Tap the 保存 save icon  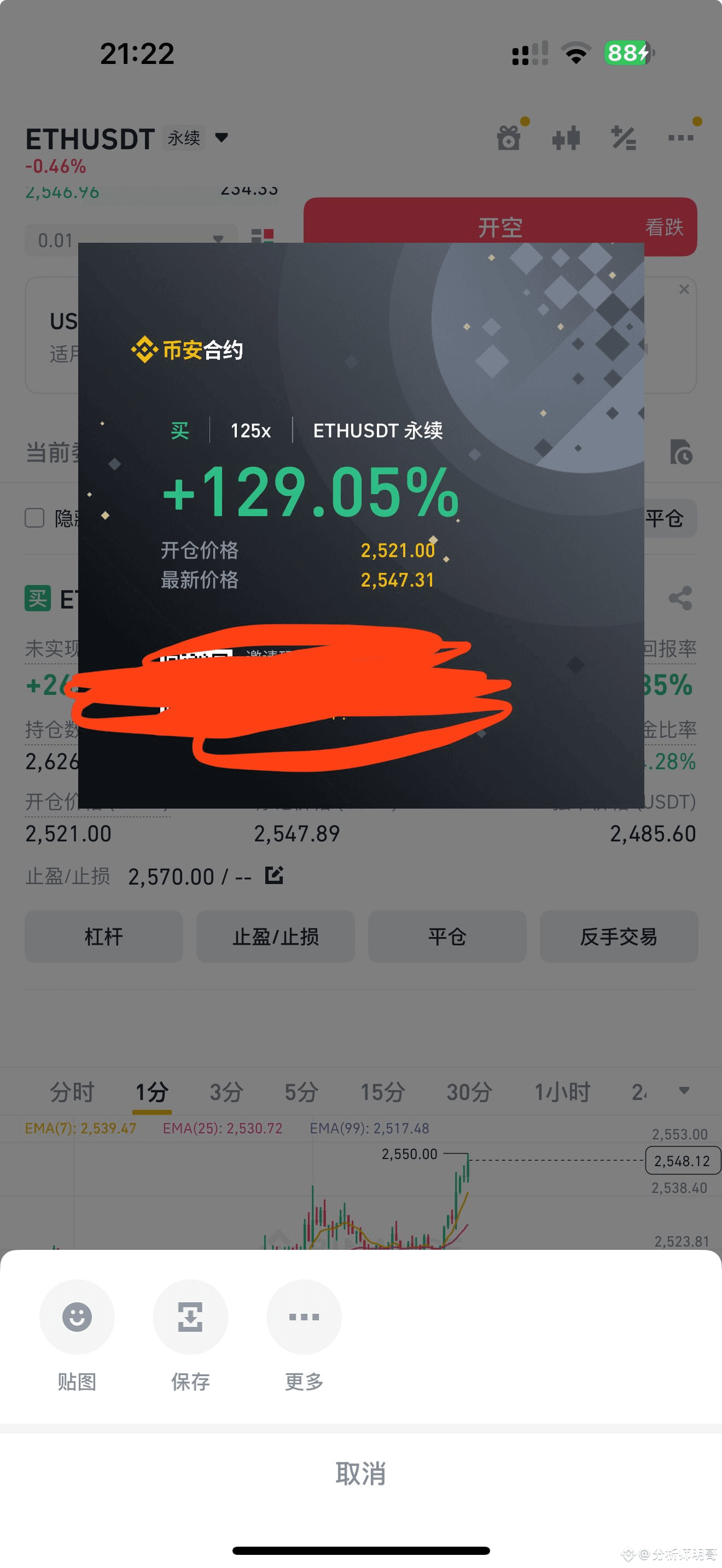190,1317
